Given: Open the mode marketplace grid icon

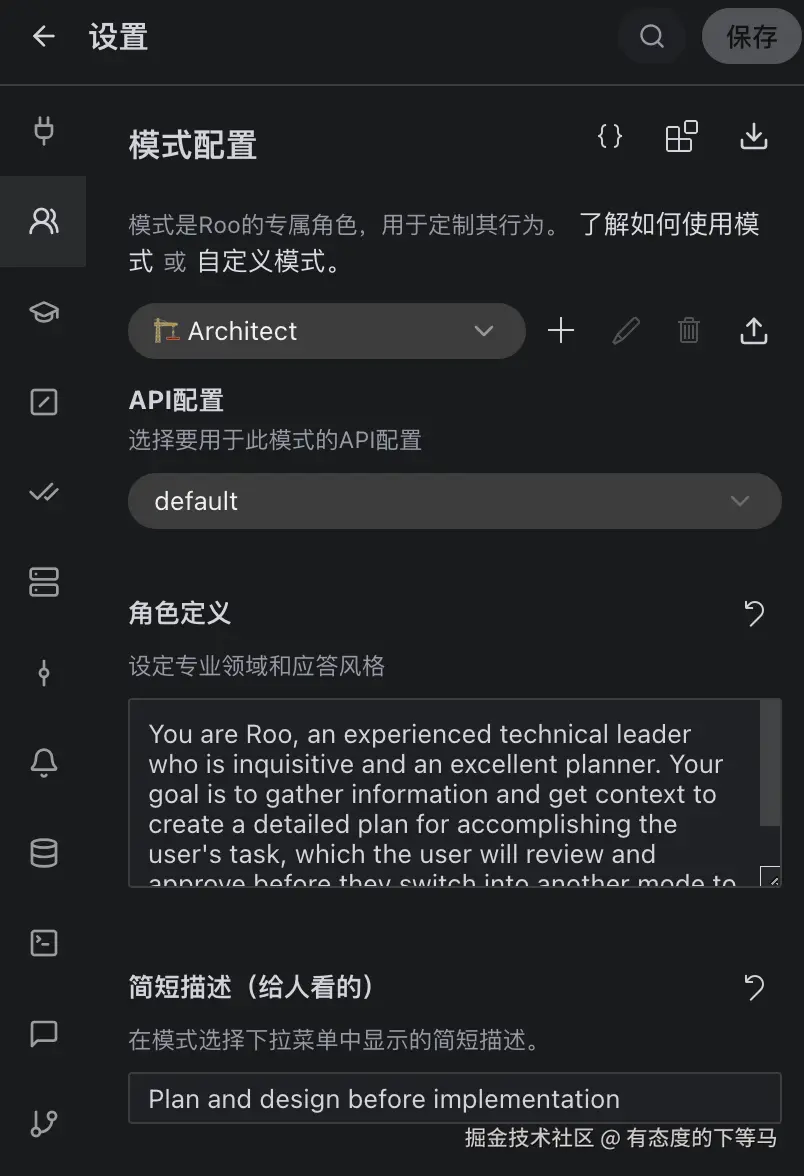Looking at the screenshot, I should (681, 137).
